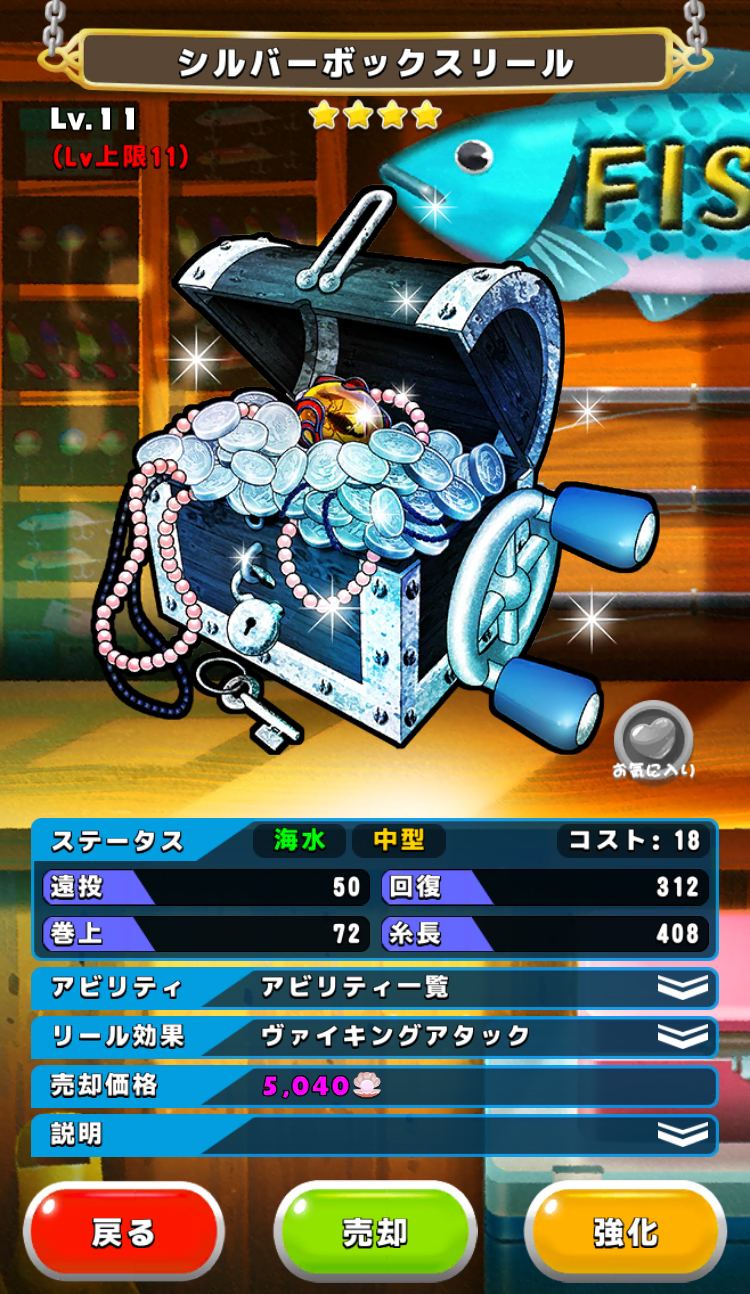Sell the reel with the 売却 button
Viewport: 750px width, 1294px height.
coord(374,1231)
